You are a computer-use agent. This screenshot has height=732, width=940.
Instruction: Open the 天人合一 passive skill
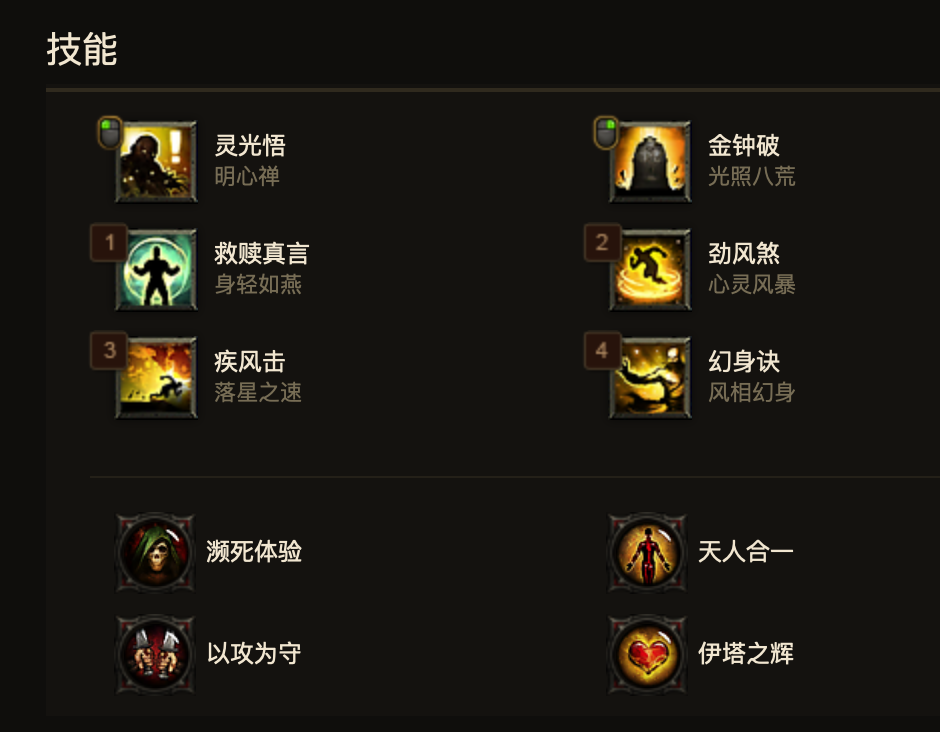coord(648,552)
